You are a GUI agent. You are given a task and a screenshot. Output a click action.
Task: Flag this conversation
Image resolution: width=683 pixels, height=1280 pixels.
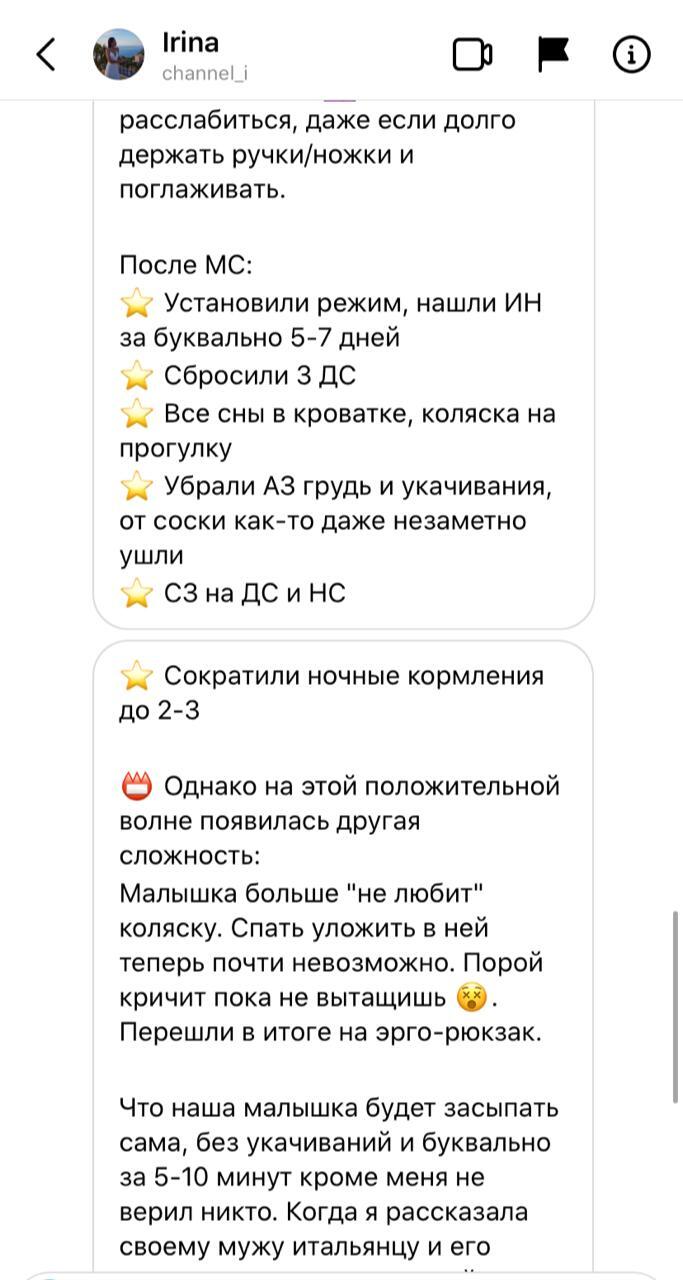coord(553,54)
